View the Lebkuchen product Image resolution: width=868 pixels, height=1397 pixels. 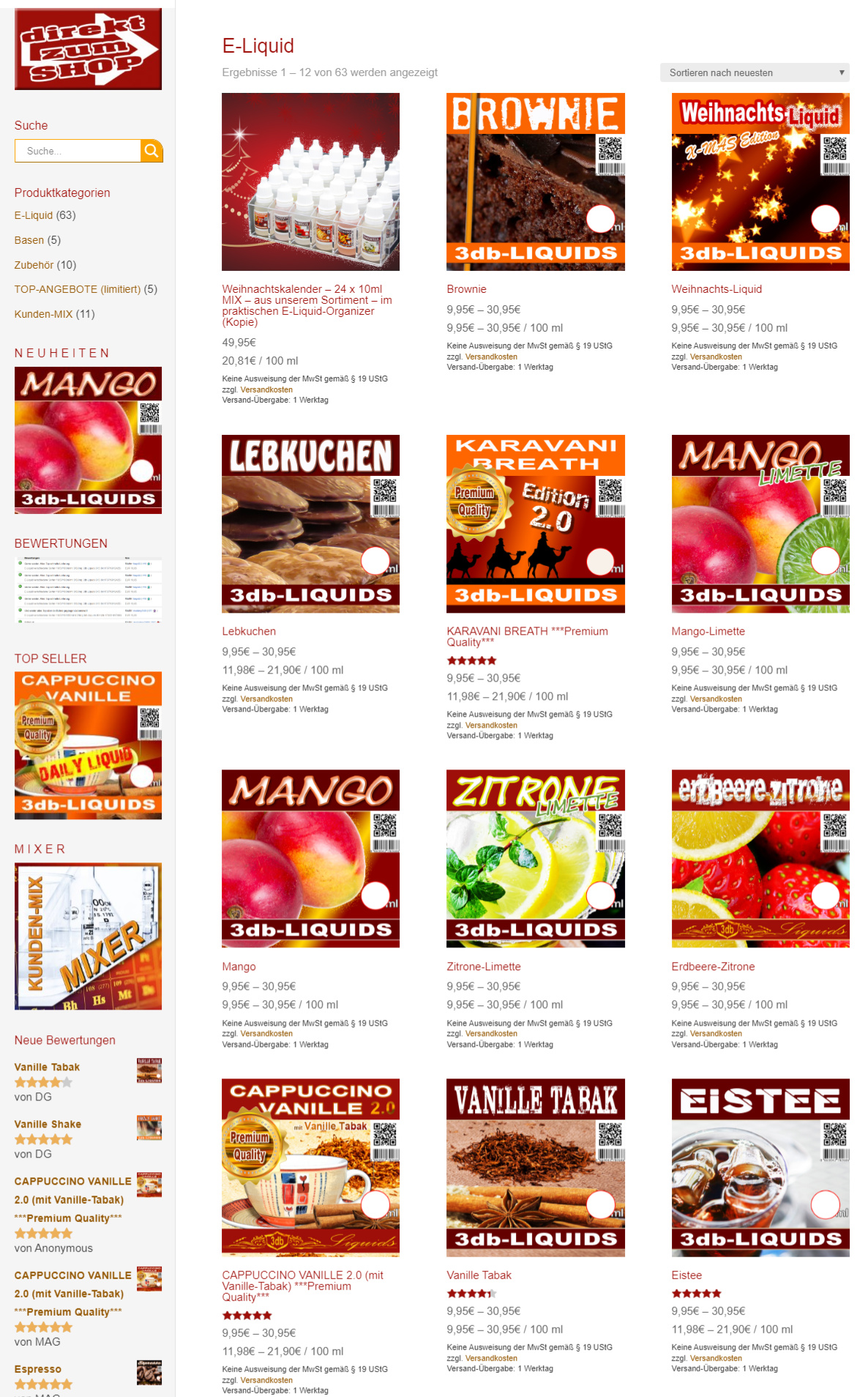click(310, 524)
